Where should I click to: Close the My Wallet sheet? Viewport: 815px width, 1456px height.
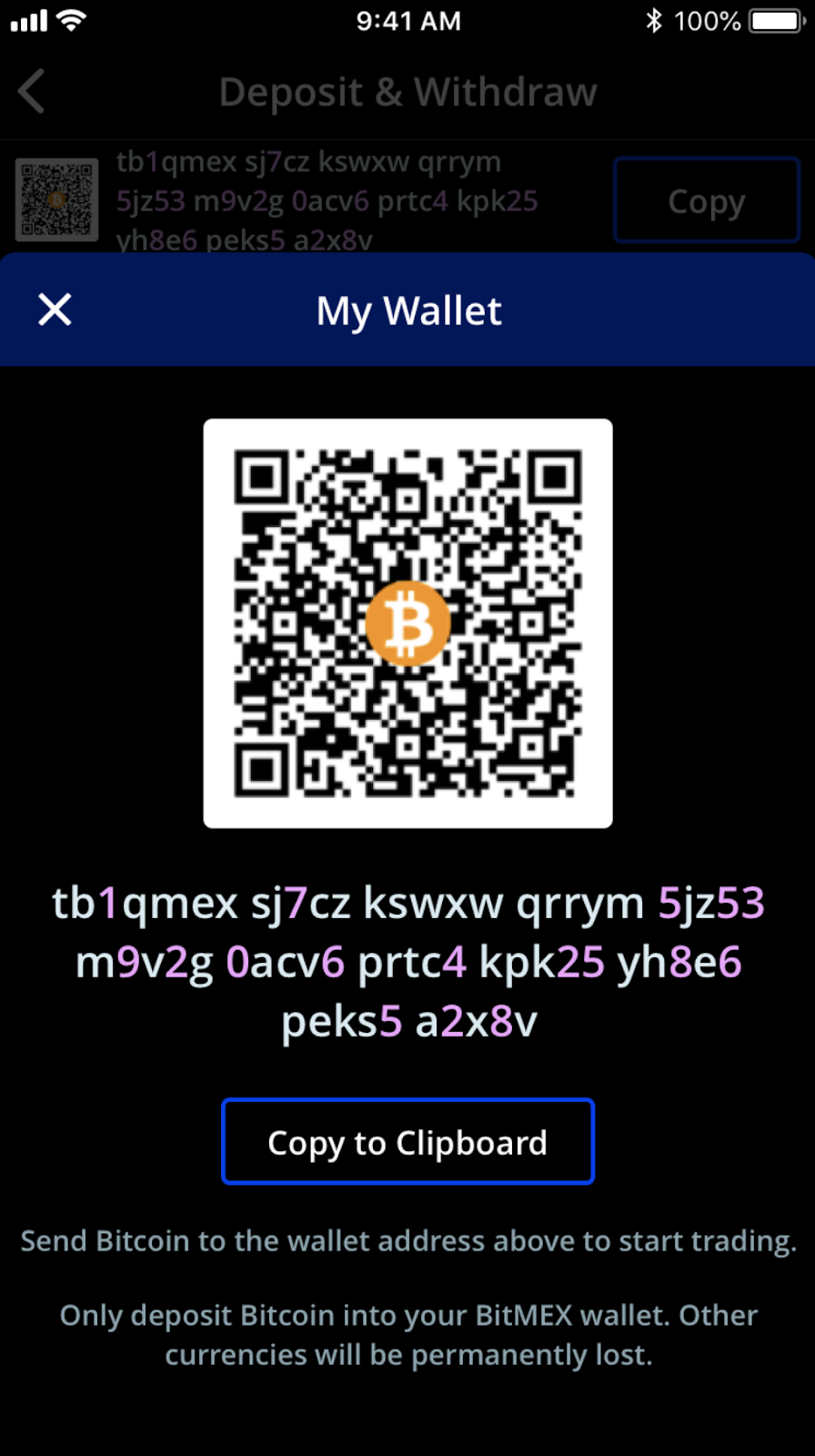(55, 309)
